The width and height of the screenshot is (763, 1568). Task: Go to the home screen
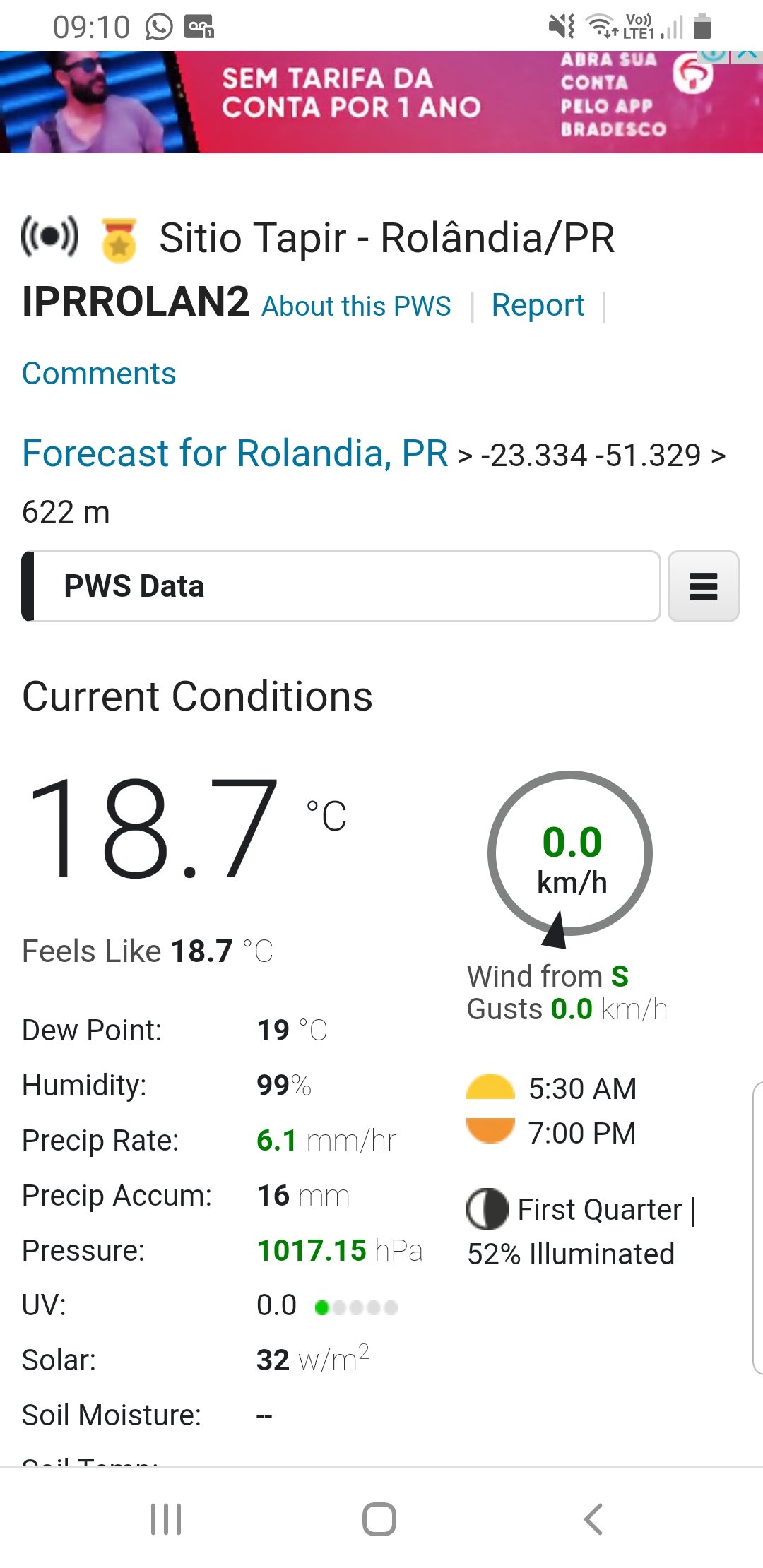[379, 1519]
